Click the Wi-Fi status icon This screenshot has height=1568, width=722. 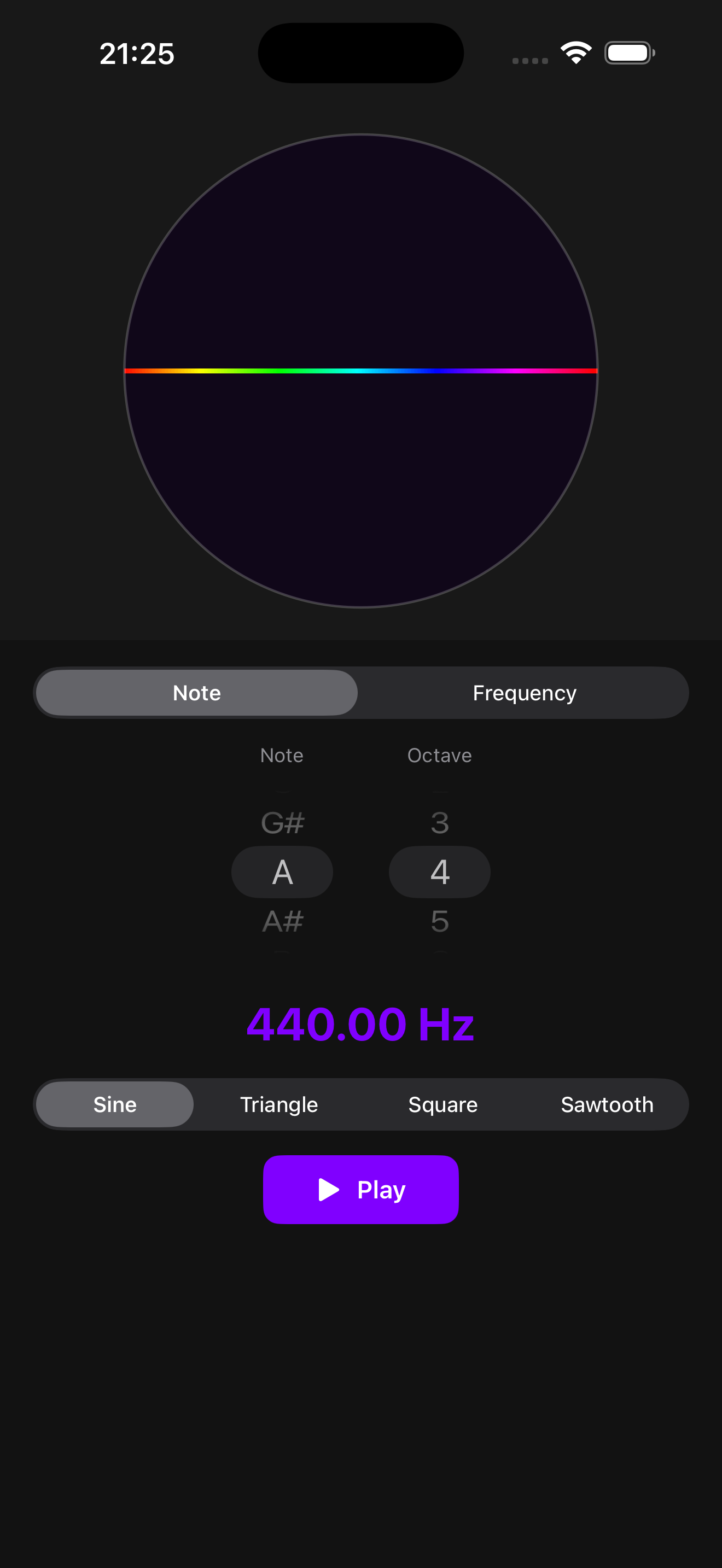pyautogui.click(x=575, y=52)
